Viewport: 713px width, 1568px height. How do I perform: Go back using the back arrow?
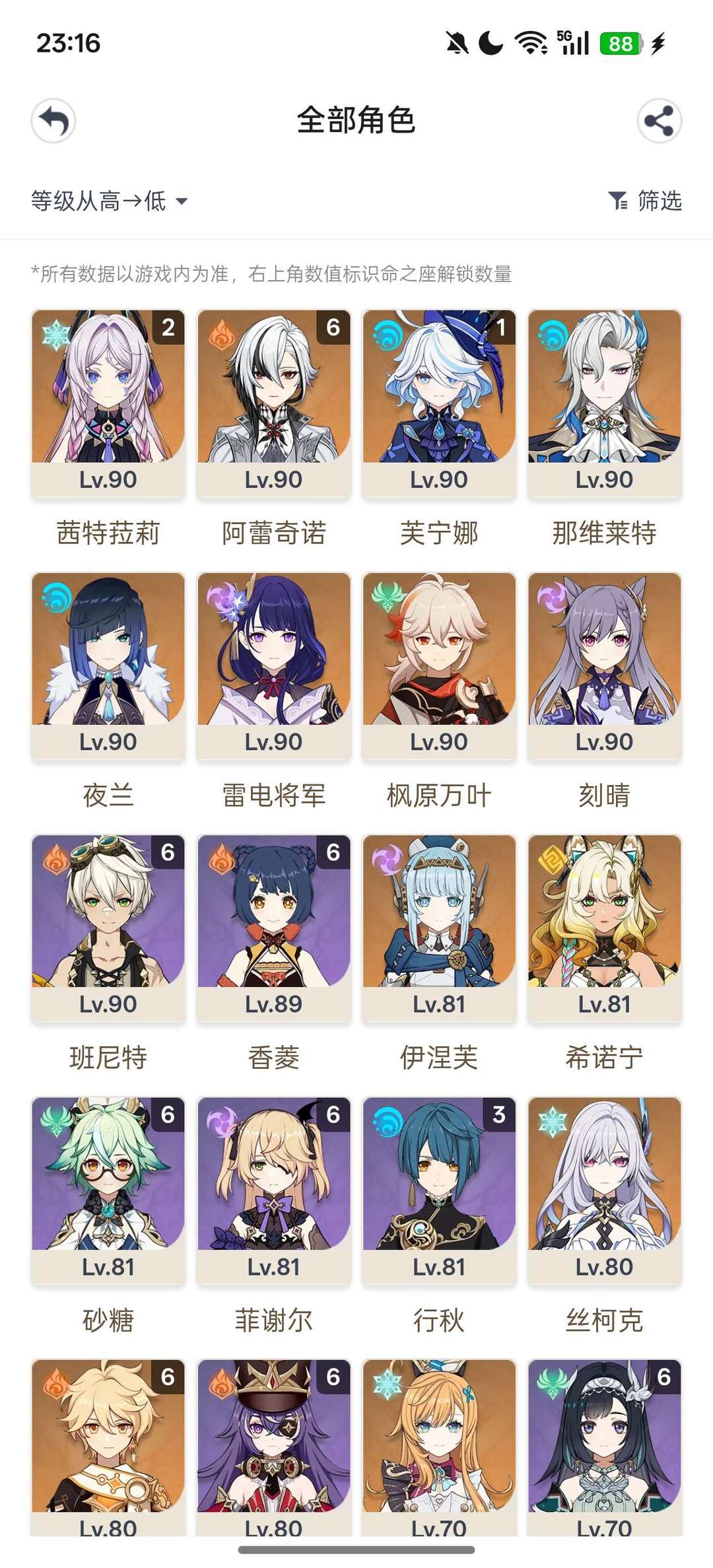pos(53,121)
